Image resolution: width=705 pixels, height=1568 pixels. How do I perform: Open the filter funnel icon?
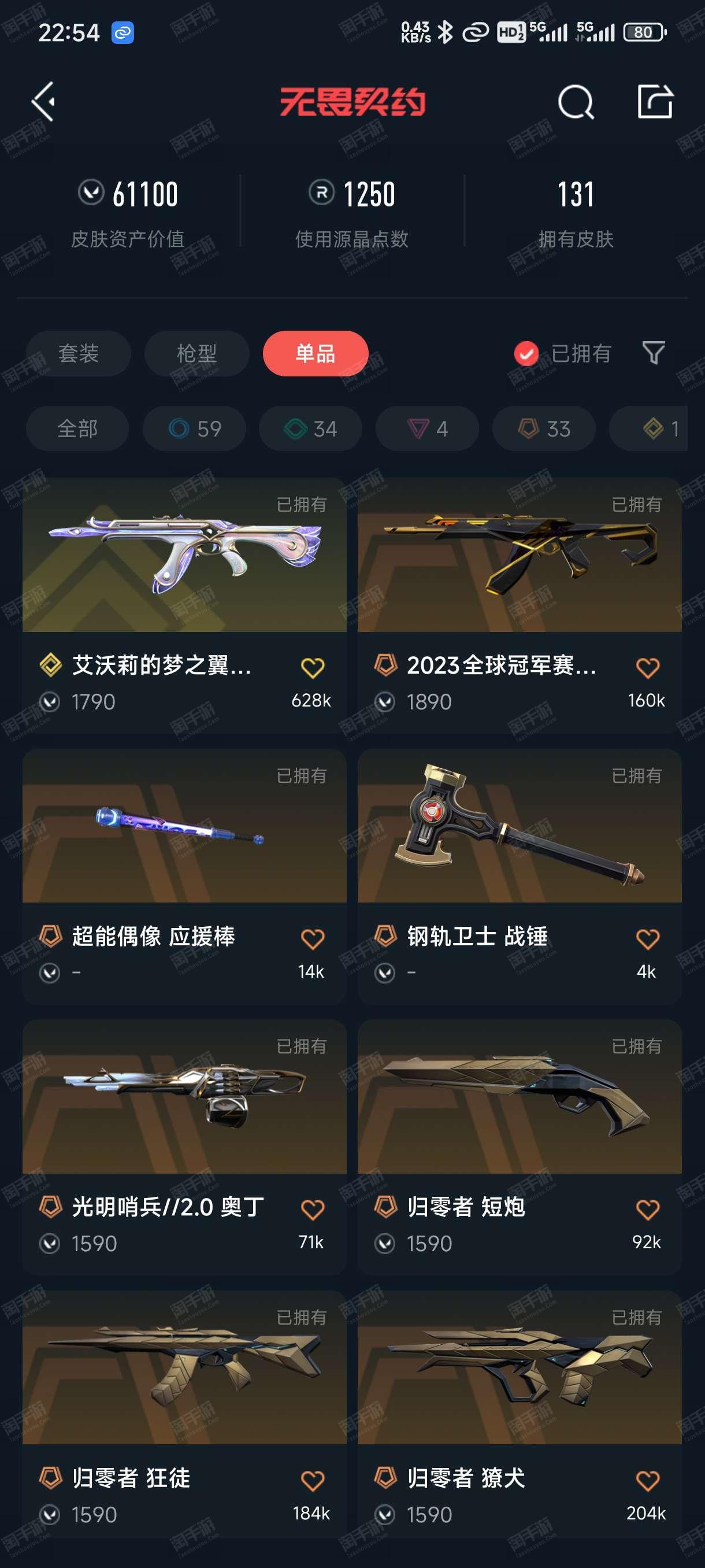[654, 353]
